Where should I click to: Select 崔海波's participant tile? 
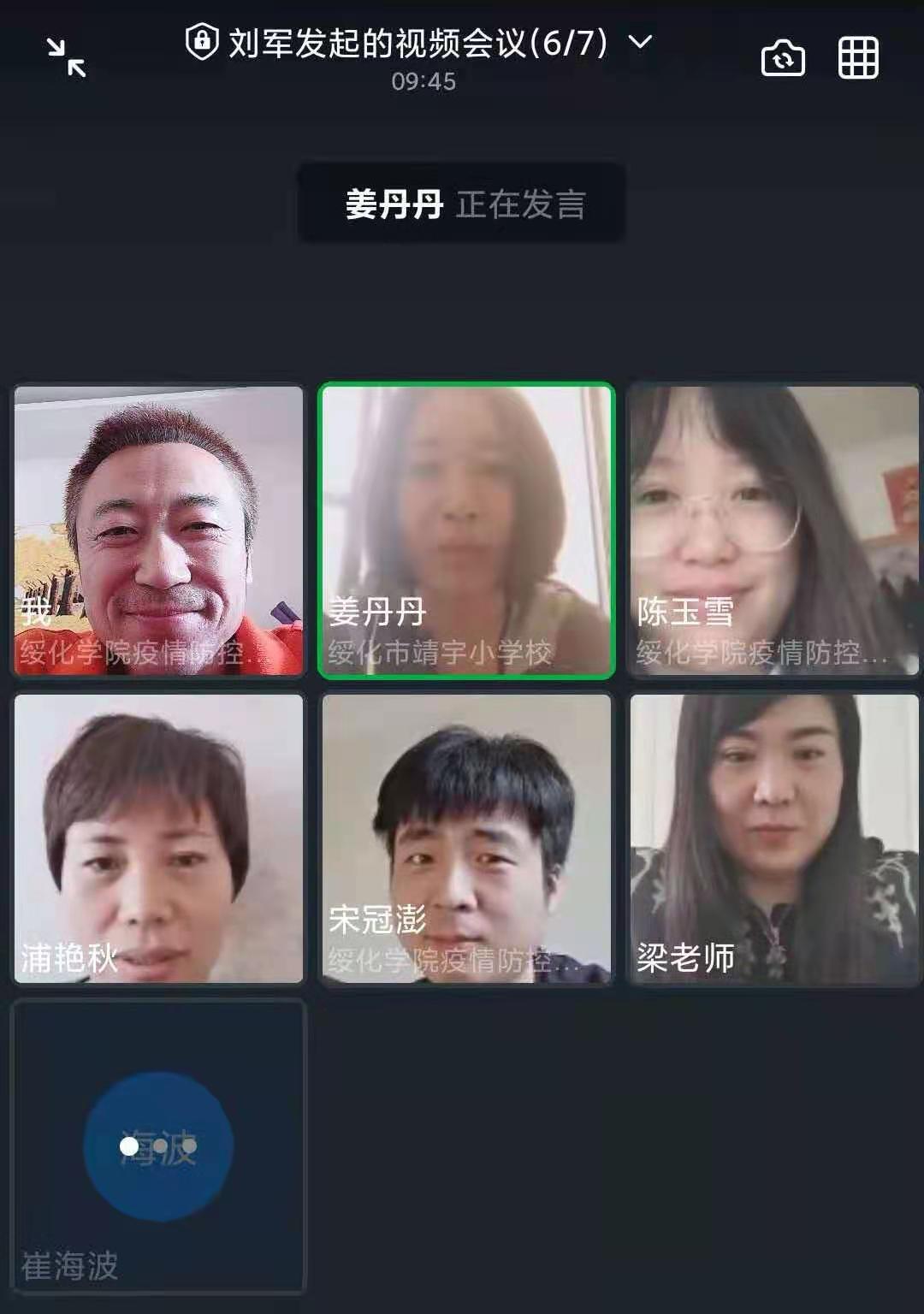coord(159,1146)
